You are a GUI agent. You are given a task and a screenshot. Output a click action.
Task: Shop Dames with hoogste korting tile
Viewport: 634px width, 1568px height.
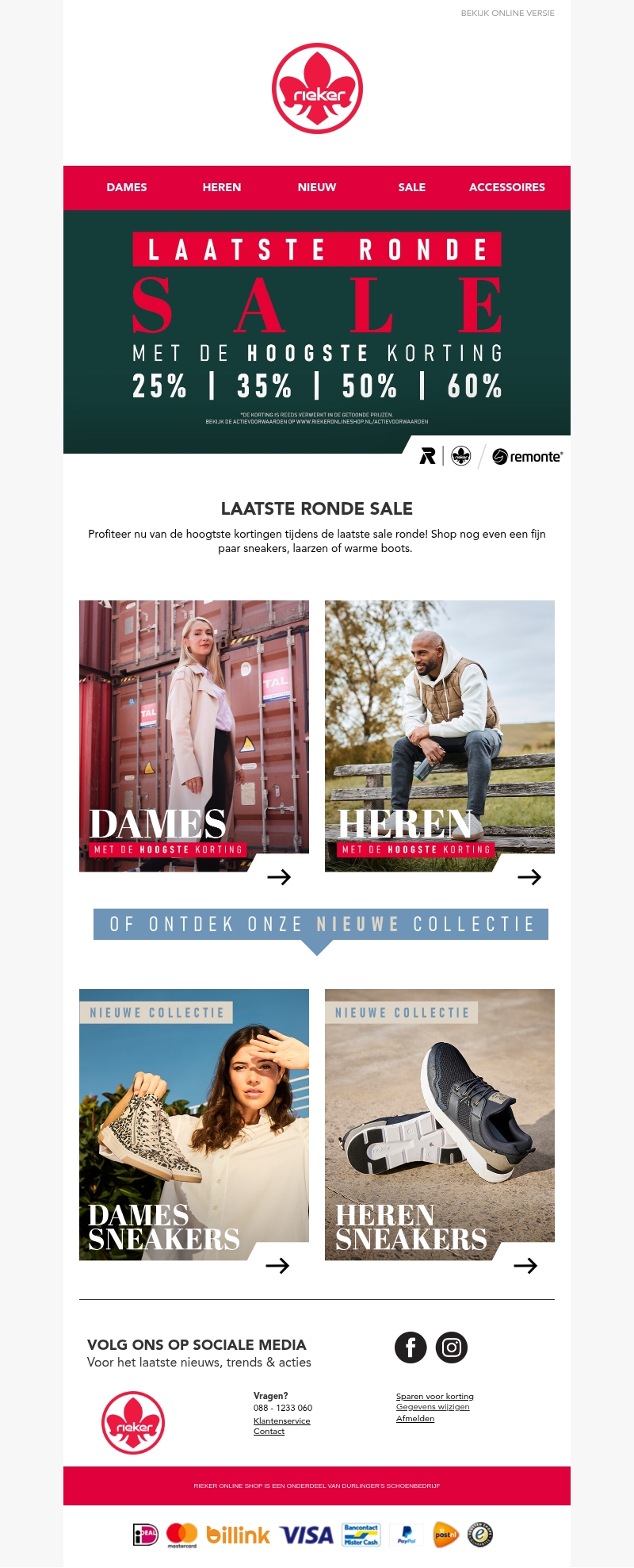194,736
